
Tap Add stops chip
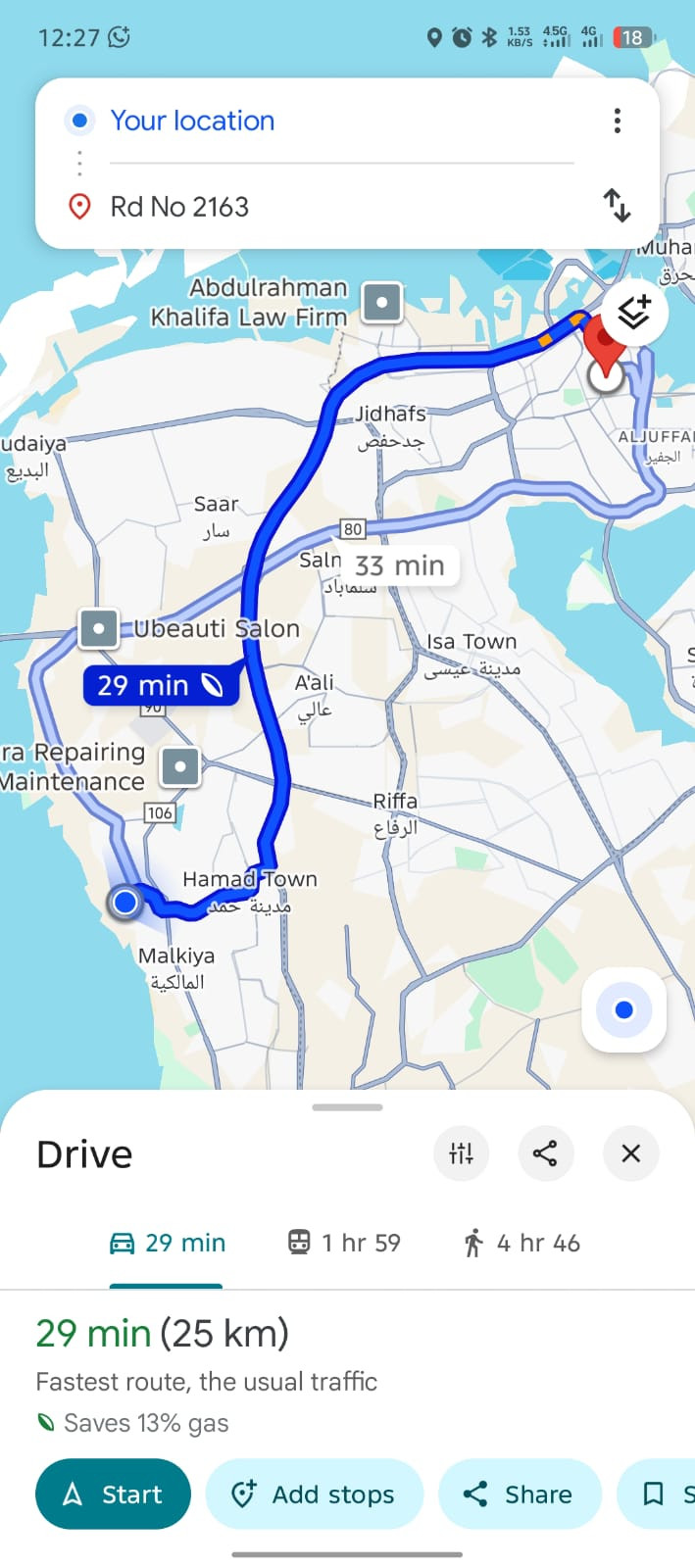pyautogui.click(x=314, y=1494)
